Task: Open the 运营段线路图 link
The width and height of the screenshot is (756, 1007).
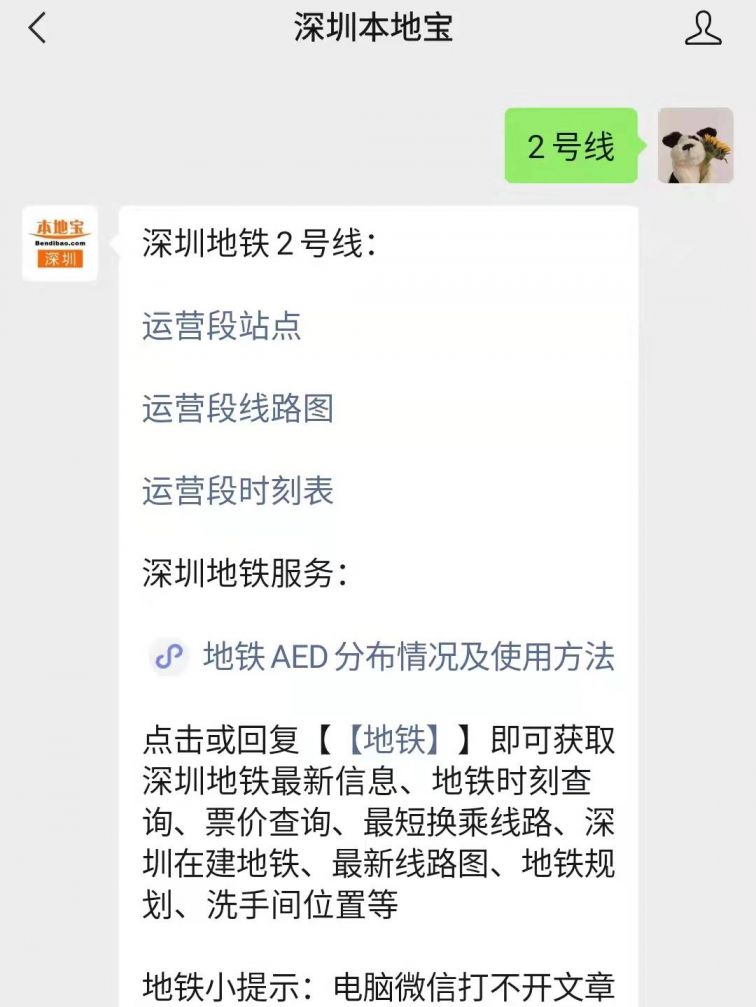Action: (237, 408)
